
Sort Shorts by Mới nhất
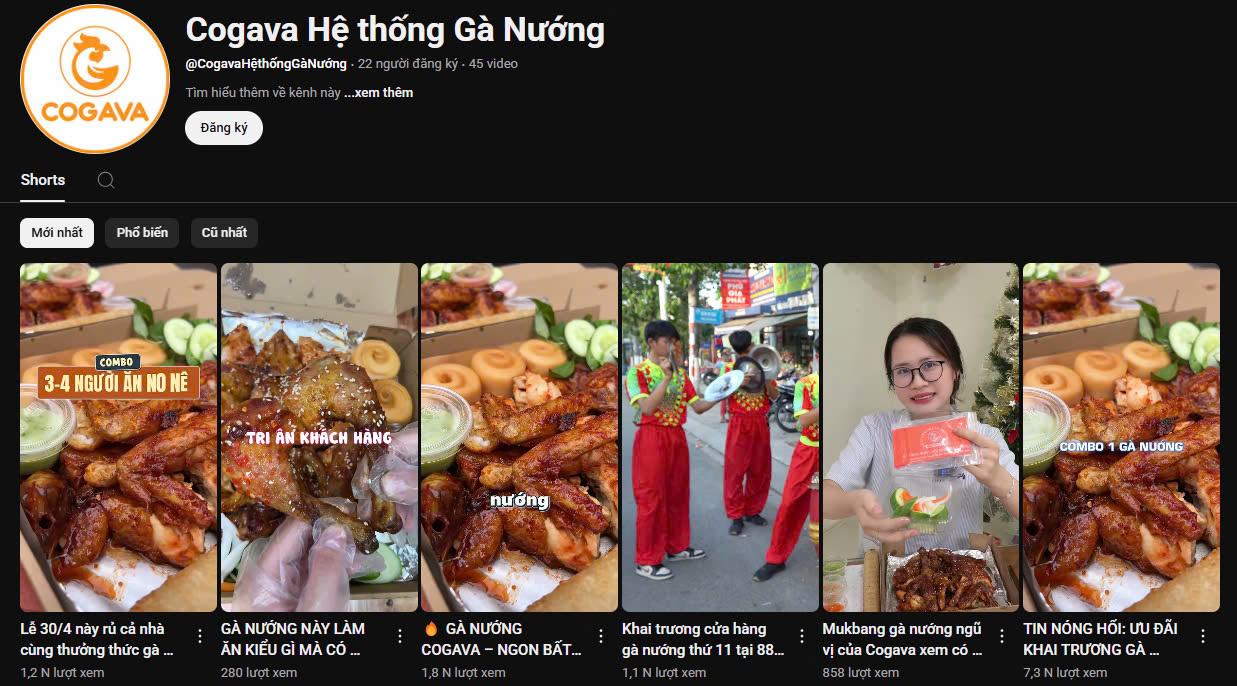pyautogui.click(x=57, y=233)
